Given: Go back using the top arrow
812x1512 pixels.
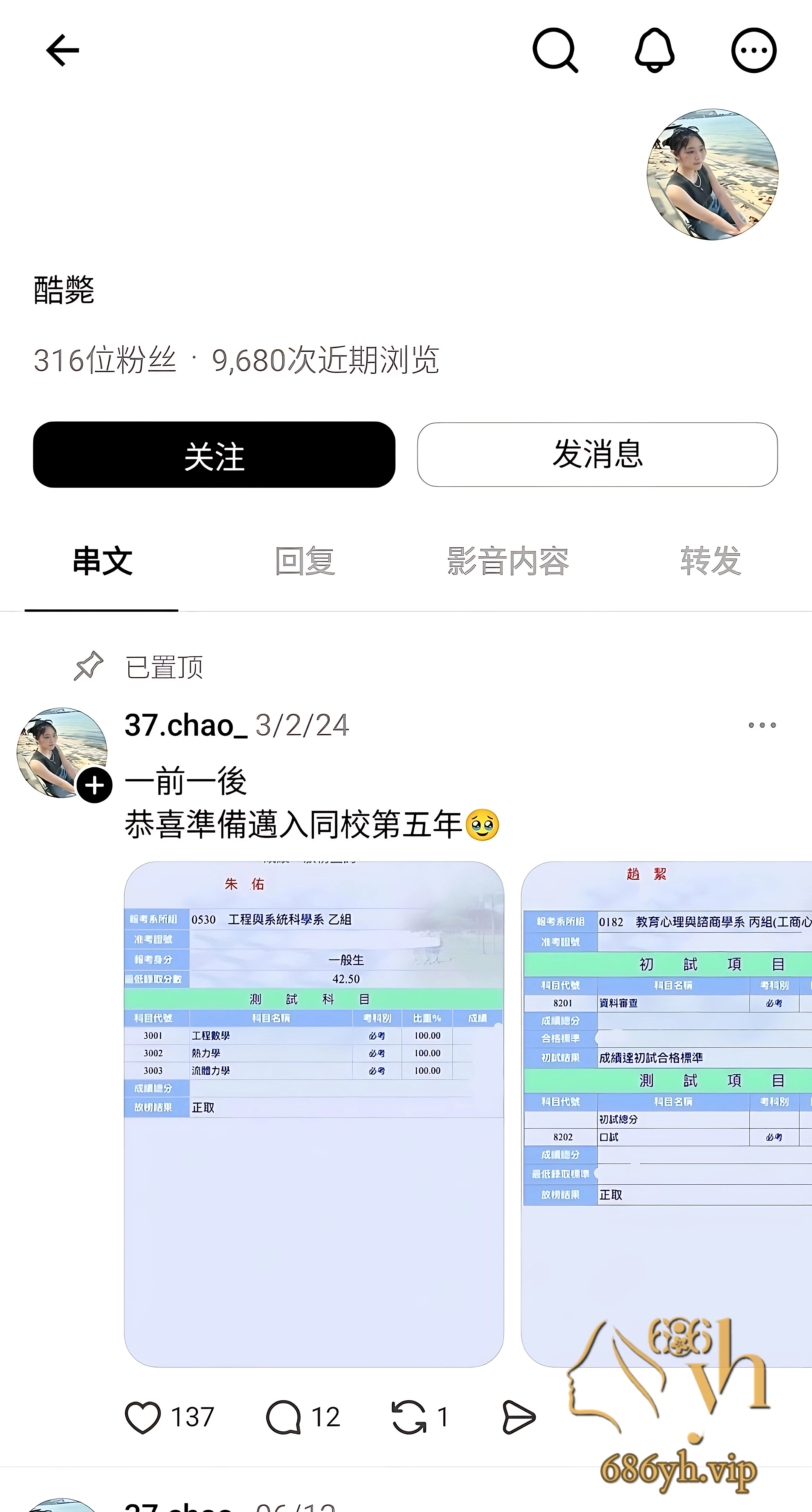Looking at the screenshot, I should pyautogui.click(x=63, y=50).
